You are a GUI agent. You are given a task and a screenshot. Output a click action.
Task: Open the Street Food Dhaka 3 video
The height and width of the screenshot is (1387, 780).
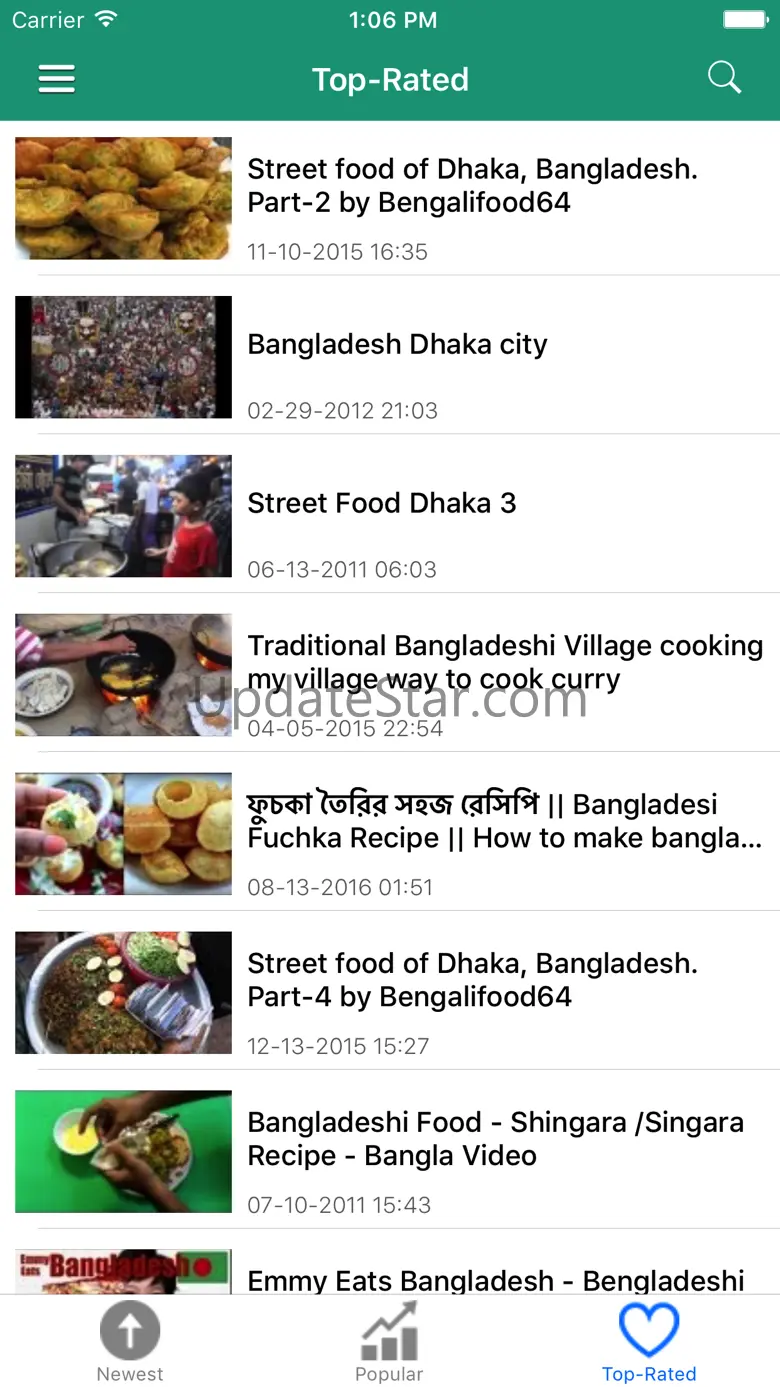click(382, 503)
